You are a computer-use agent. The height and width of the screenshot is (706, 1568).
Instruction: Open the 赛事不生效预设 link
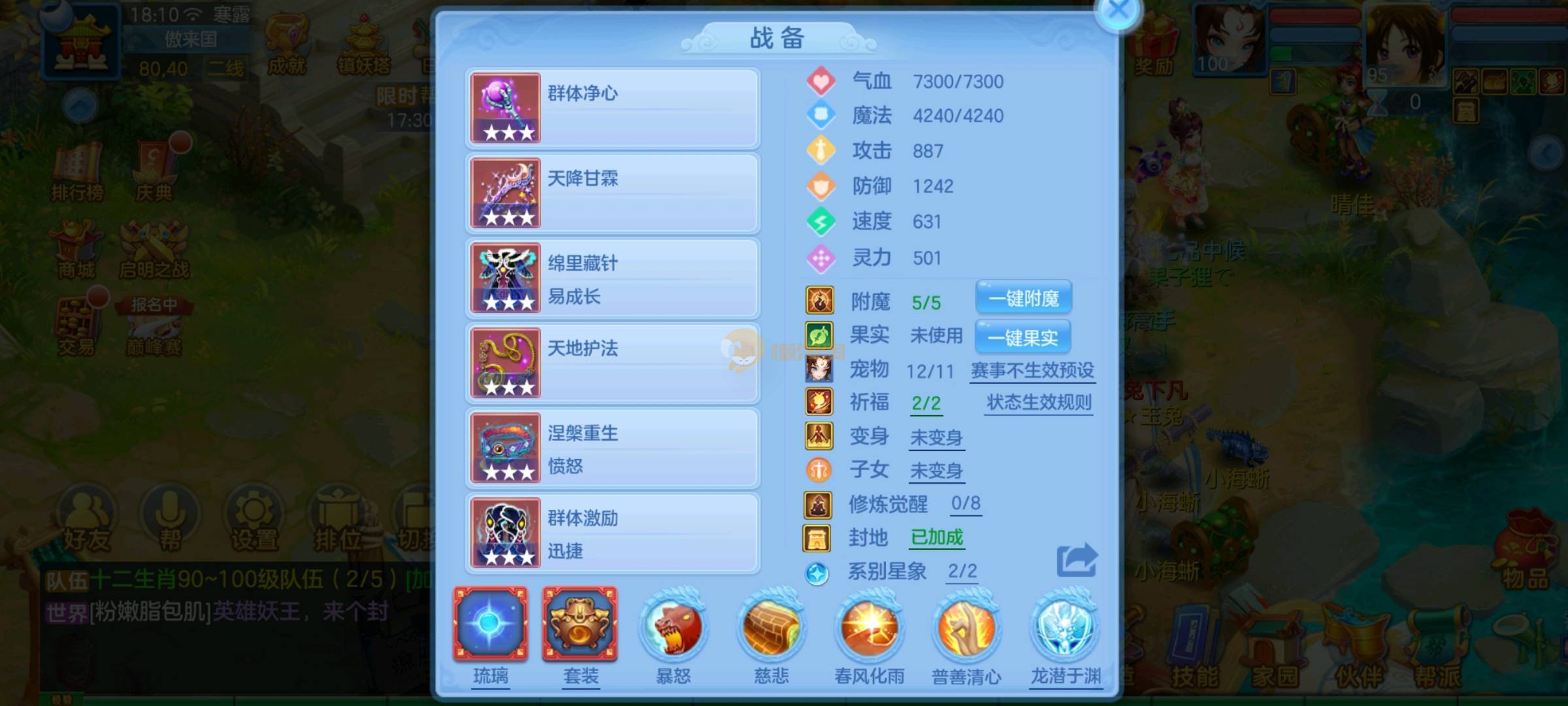point(1032,371)
